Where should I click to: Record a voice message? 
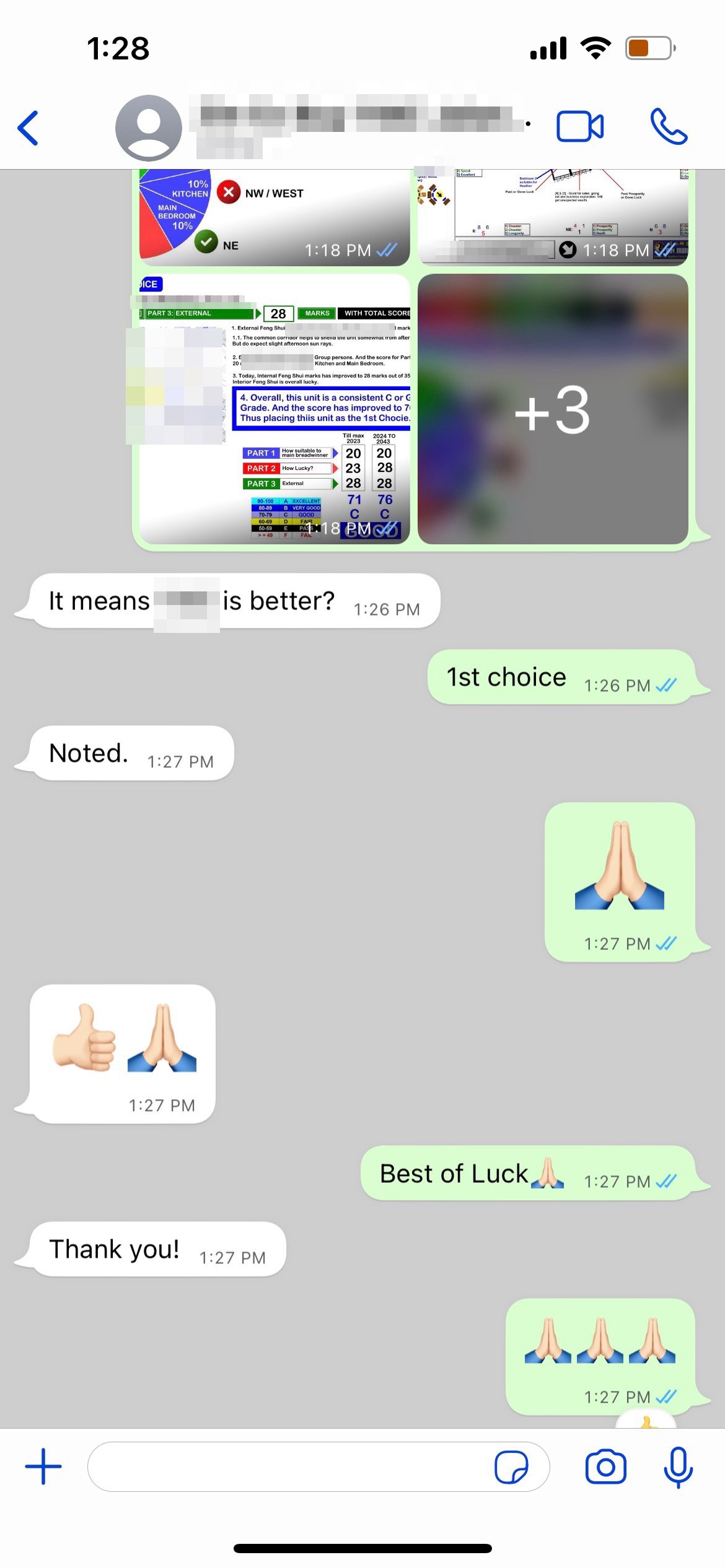(x=678, y=1466)
